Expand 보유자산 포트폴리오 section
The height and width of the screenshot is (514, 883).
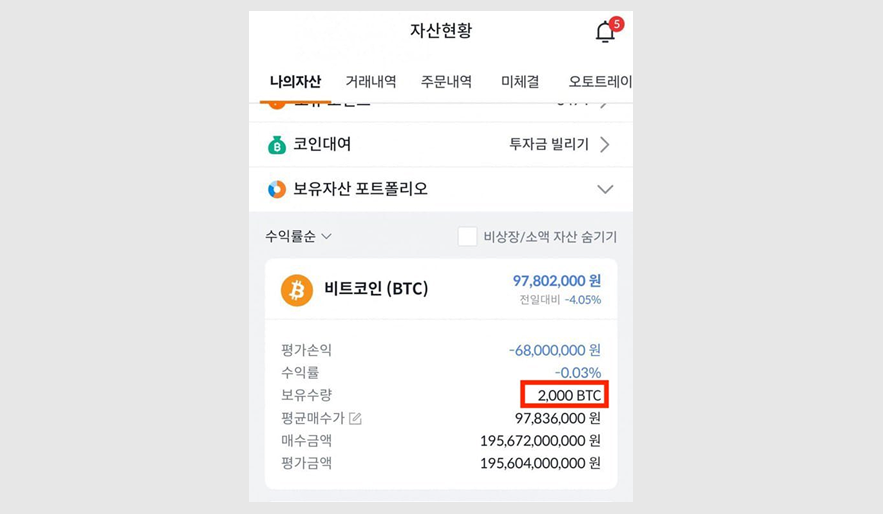click(604, 189)
